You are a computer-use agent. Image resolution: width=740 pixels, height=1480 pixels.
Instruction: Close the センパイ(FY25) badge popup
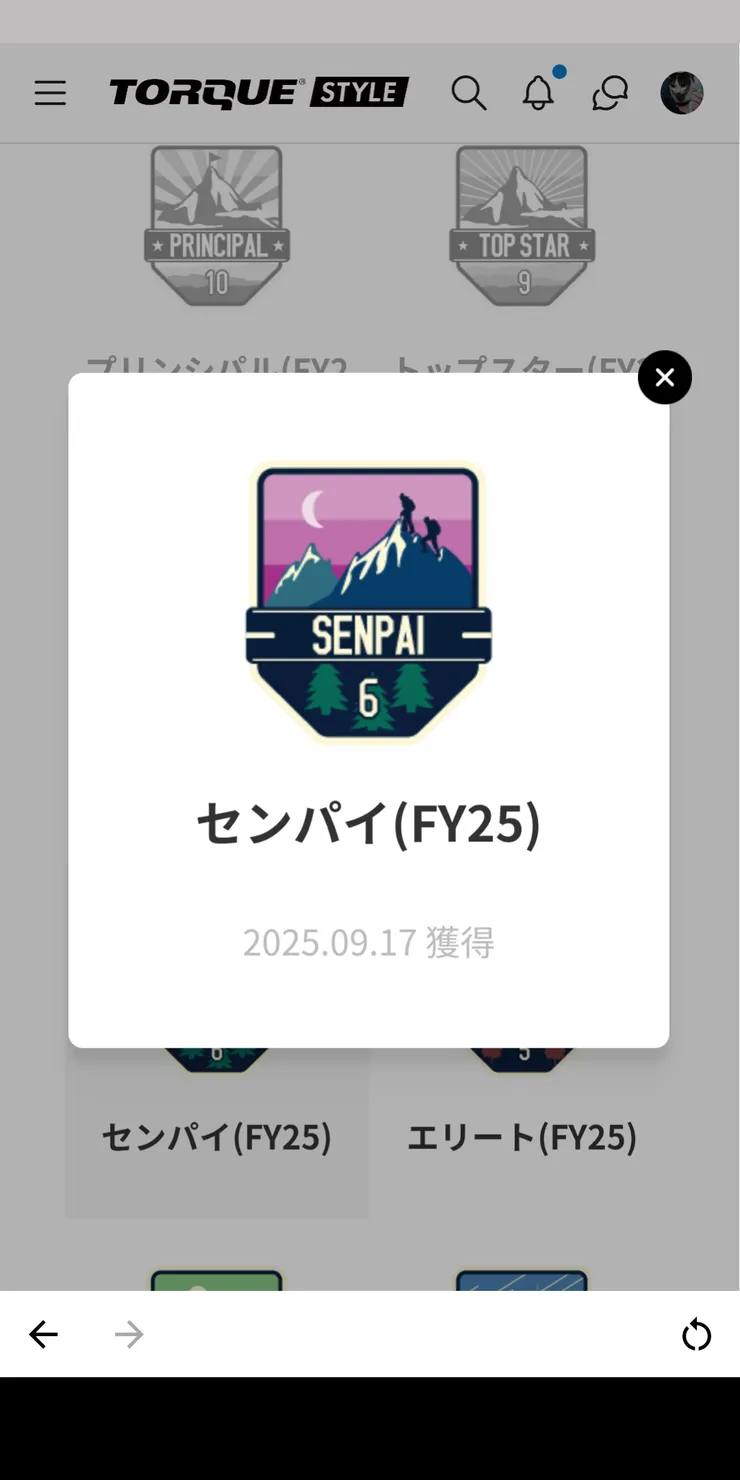point(665,377)
